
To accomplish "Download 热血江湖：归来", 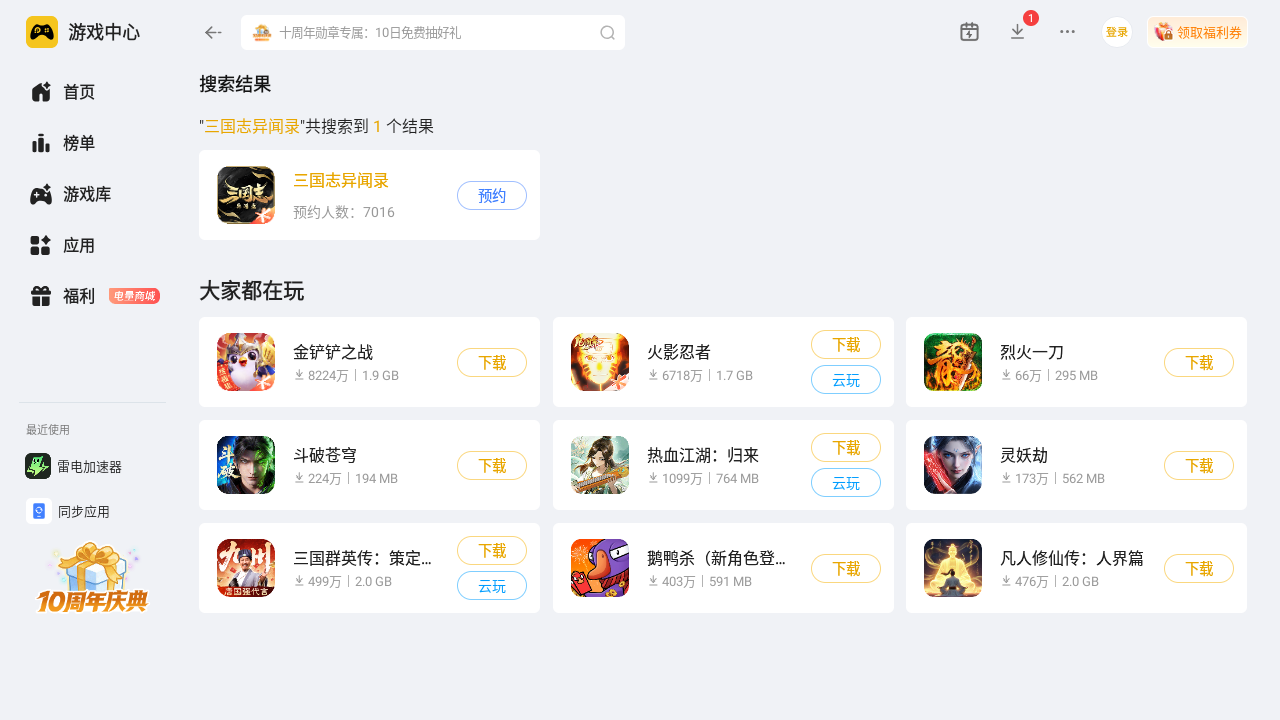I will (x=845, y=448).
